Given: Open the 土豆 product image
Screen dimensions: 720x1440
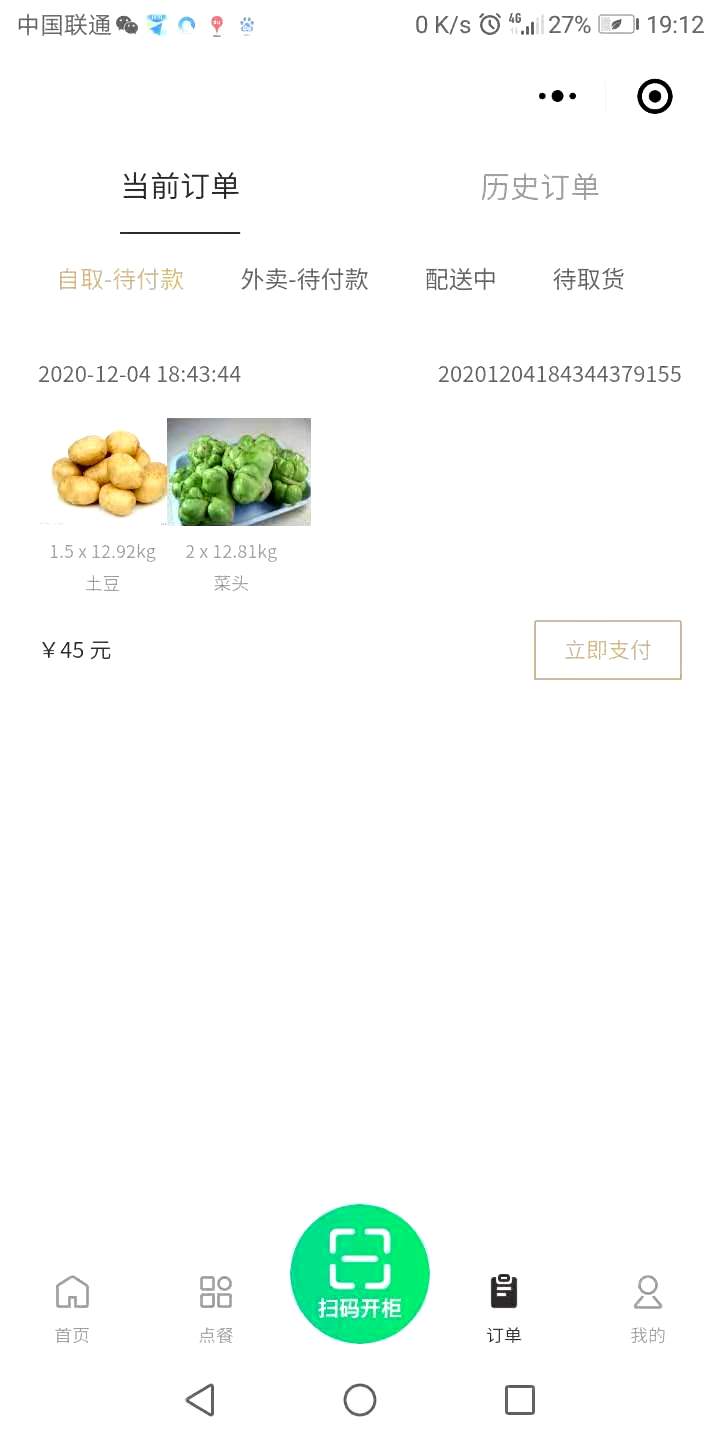Looking at the screenshot, I should (104, 472).
